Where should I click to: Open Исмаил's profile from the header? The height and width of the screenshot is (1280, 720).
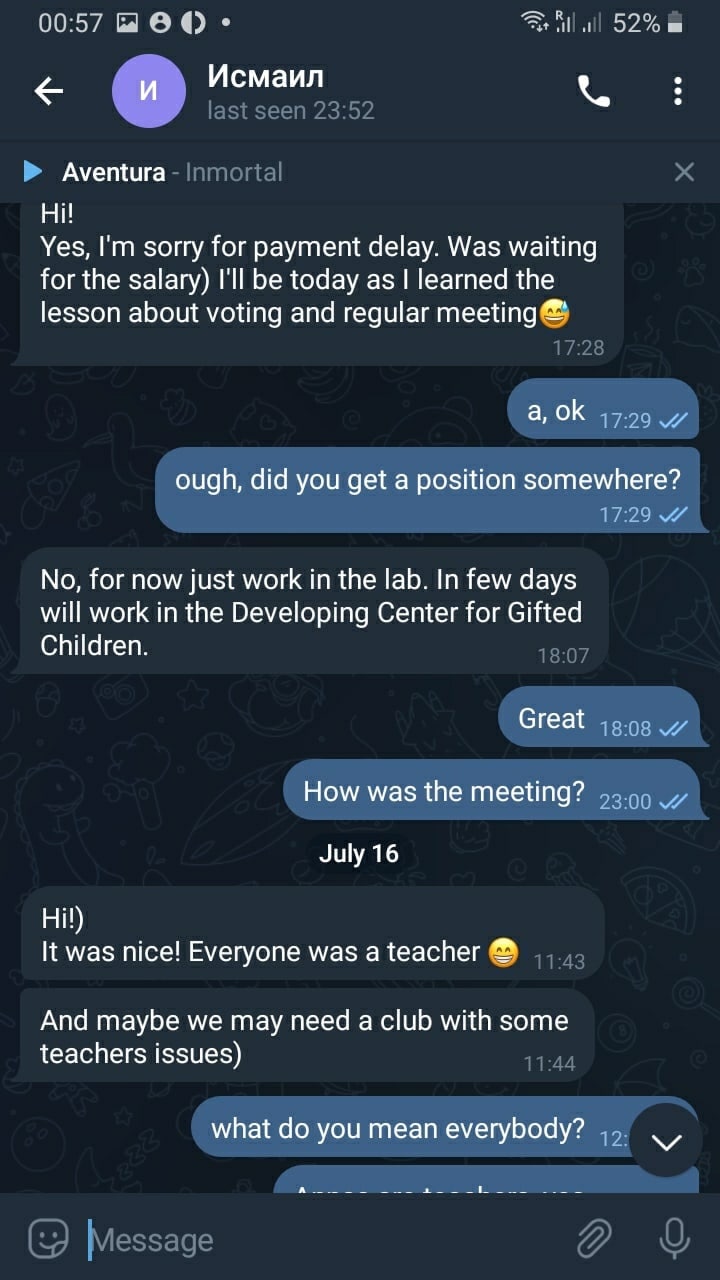(x=245, y=92)
